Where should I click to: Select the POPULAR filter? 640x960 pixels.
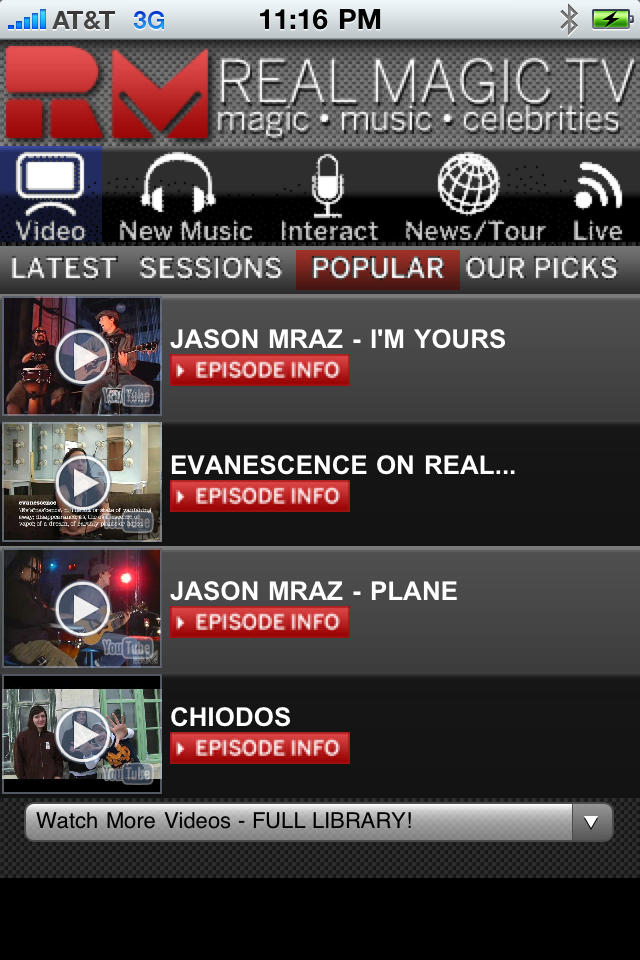(377, 268)
